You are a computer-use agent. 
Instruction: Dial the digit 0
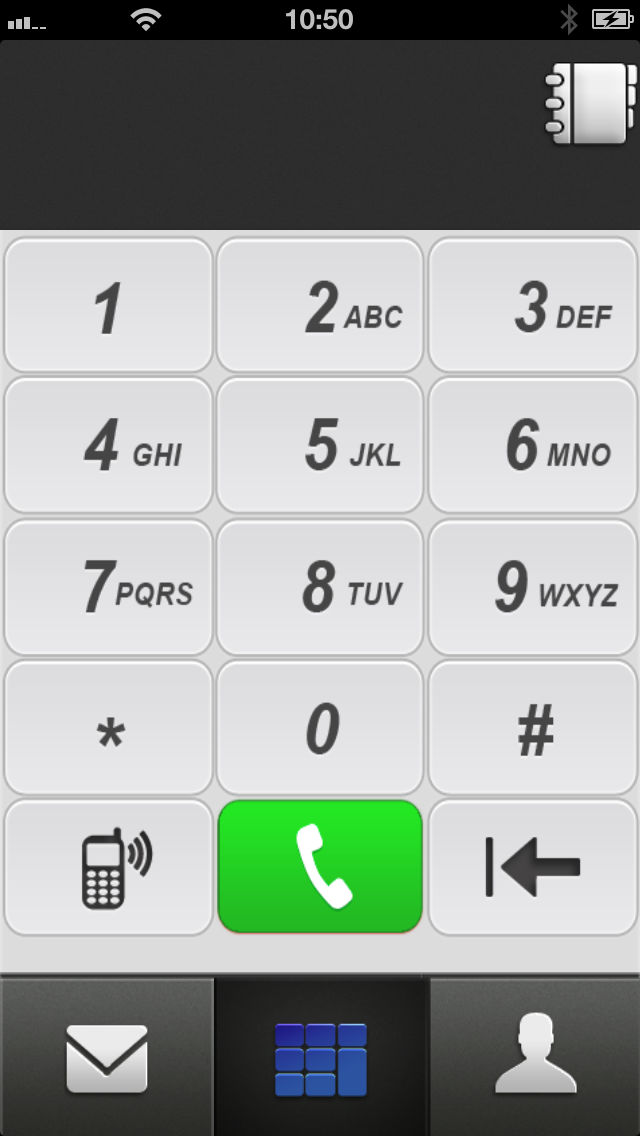(x=320, y=728)
